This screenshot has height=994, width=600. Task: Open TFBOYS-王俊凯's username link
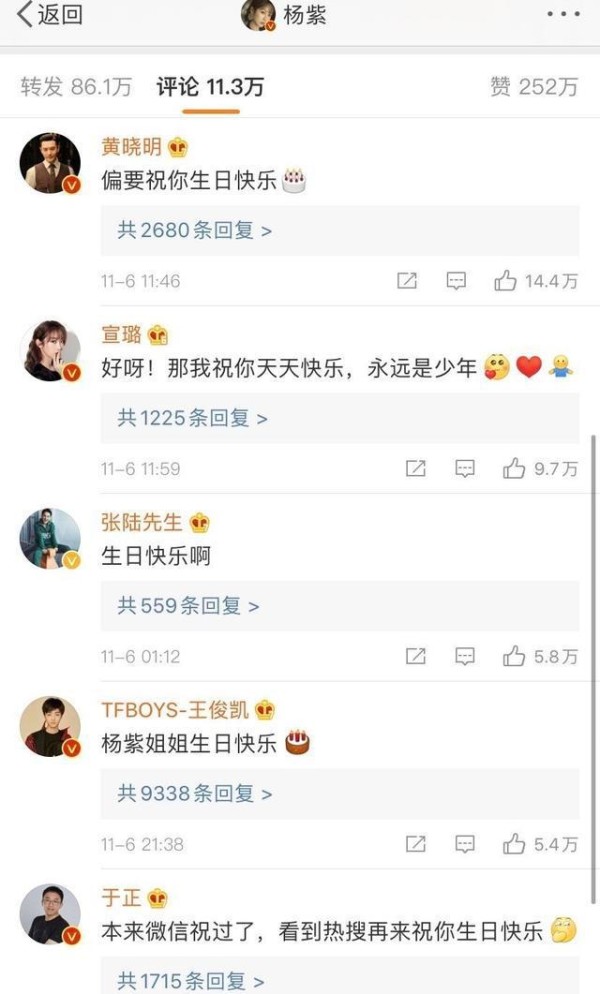(175, 710)
